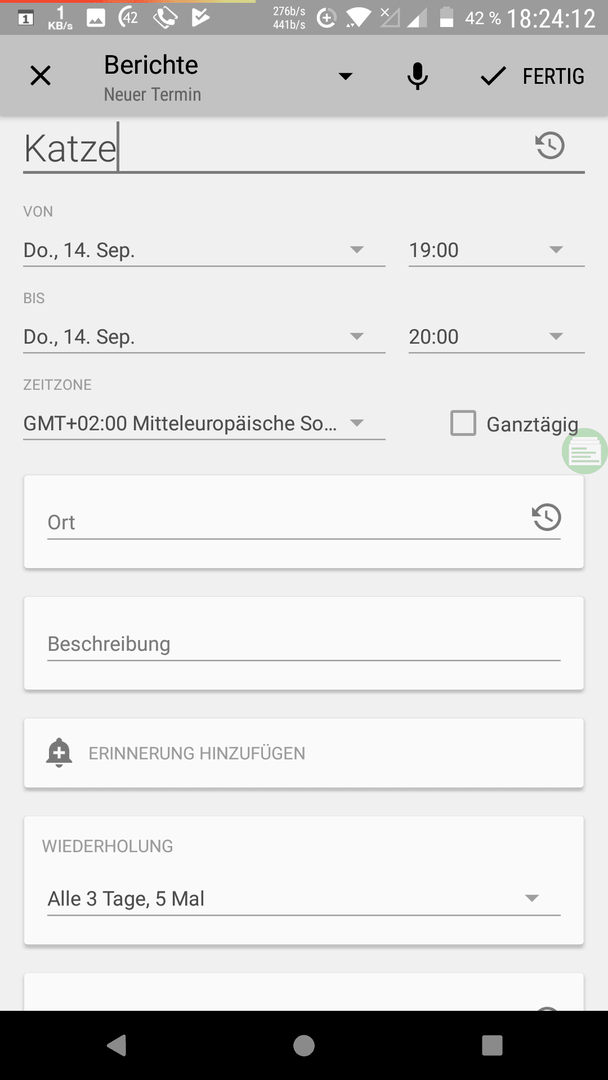Change the 19:00 start time
This screenshot has width=608, height=1080.
click(x=496, y=250)
